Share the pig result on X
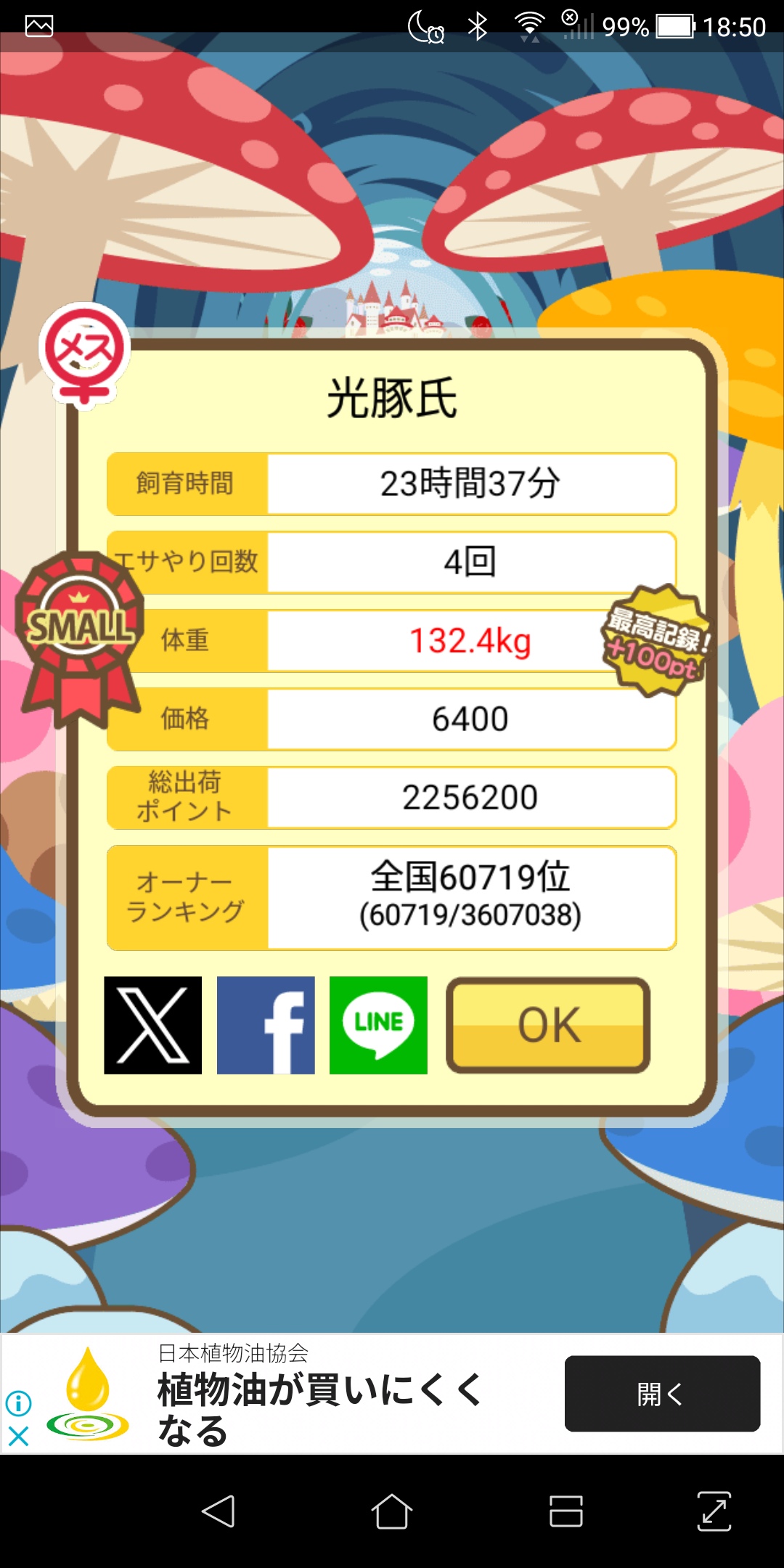784x1568 pixels. pyautogui.click(x=153, y=1025)
